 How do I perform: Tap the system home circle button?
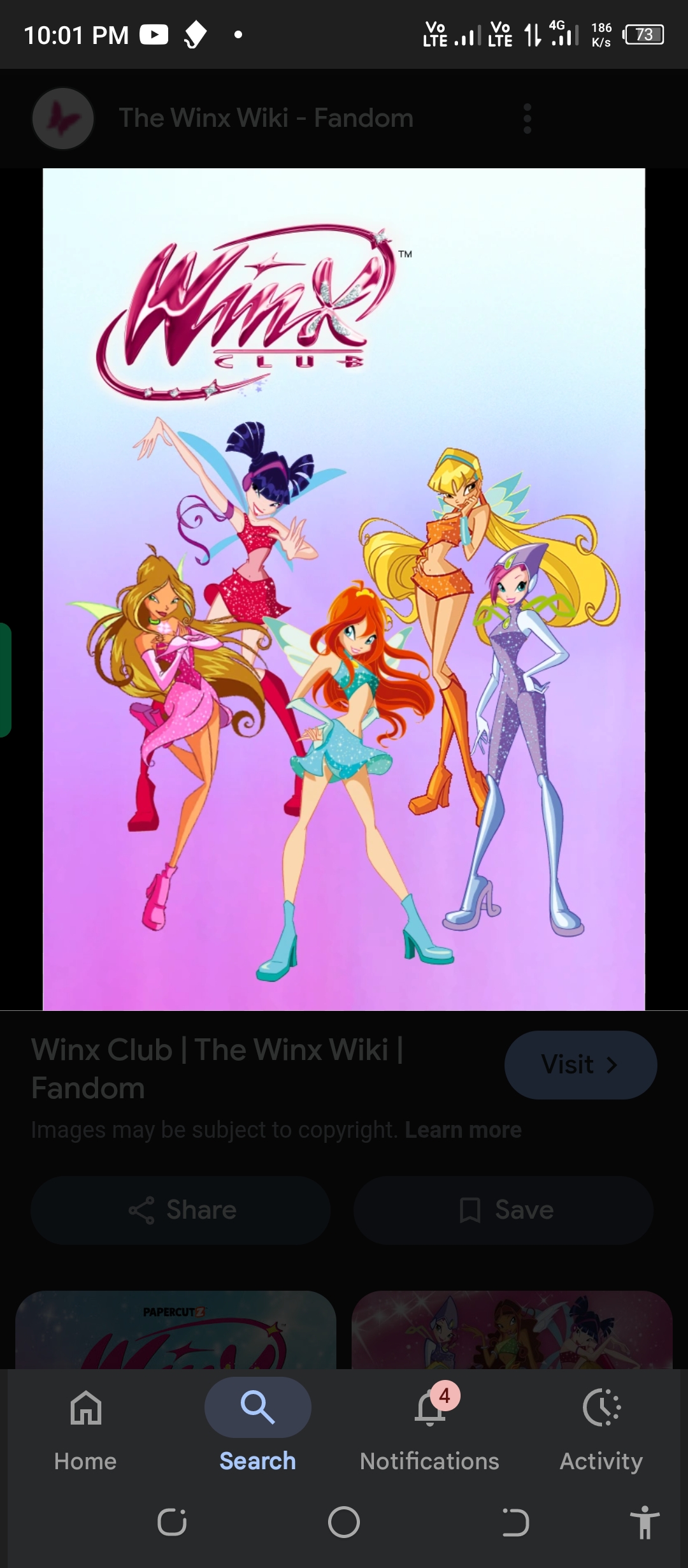[x=344, y=1522]
